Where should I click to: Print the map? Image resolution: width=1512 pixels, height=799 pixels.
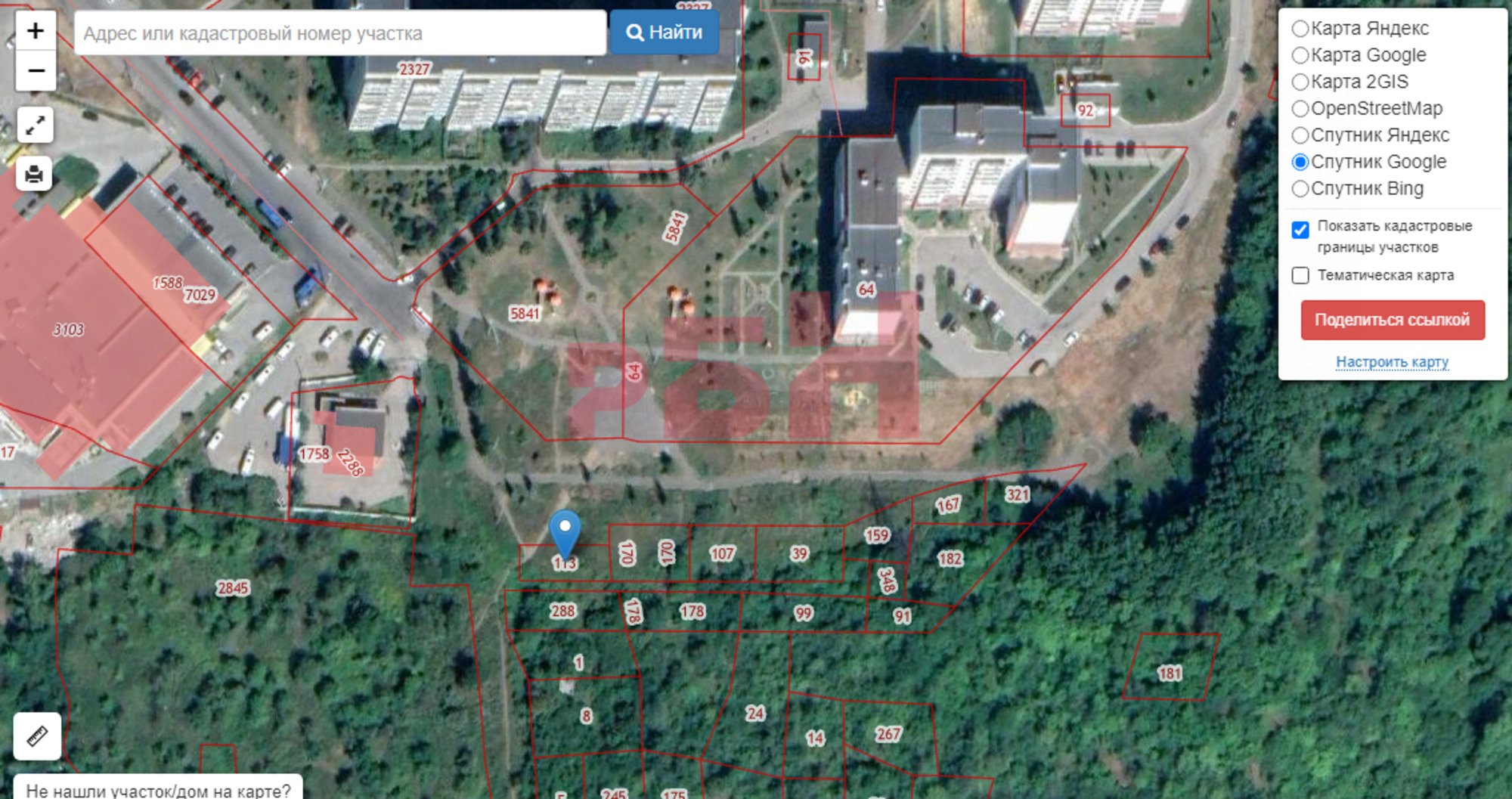point(34,175)
